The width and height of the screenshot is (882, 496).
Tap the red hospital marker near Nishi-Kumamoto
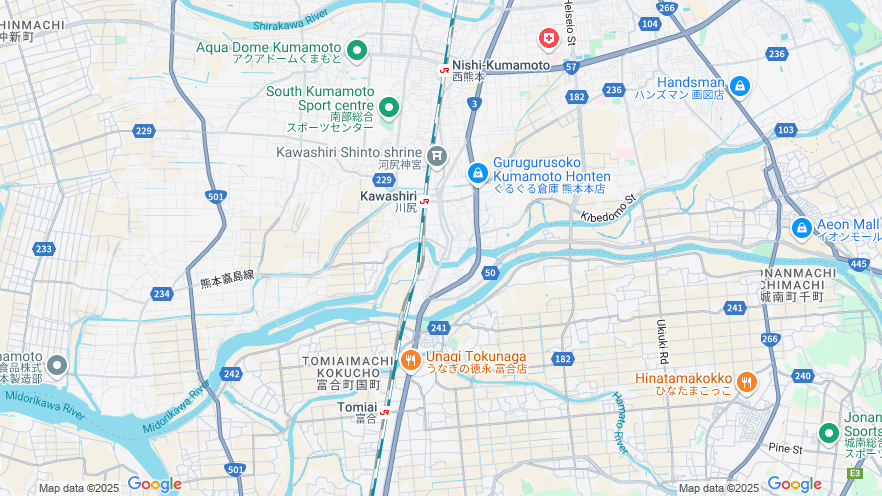[x=548, y=39]
